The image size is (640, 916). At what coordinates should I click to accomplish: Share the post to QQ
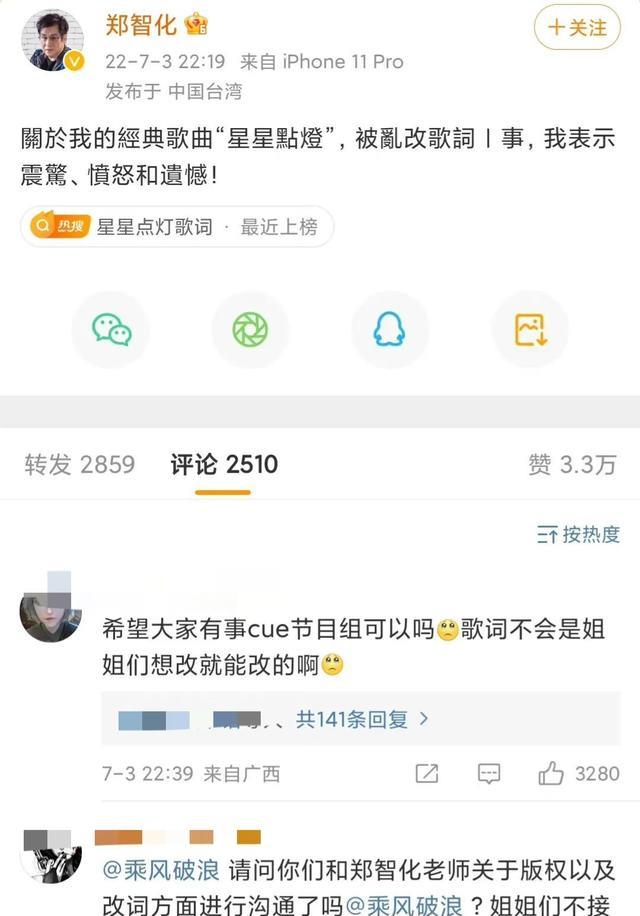(389, 330)
